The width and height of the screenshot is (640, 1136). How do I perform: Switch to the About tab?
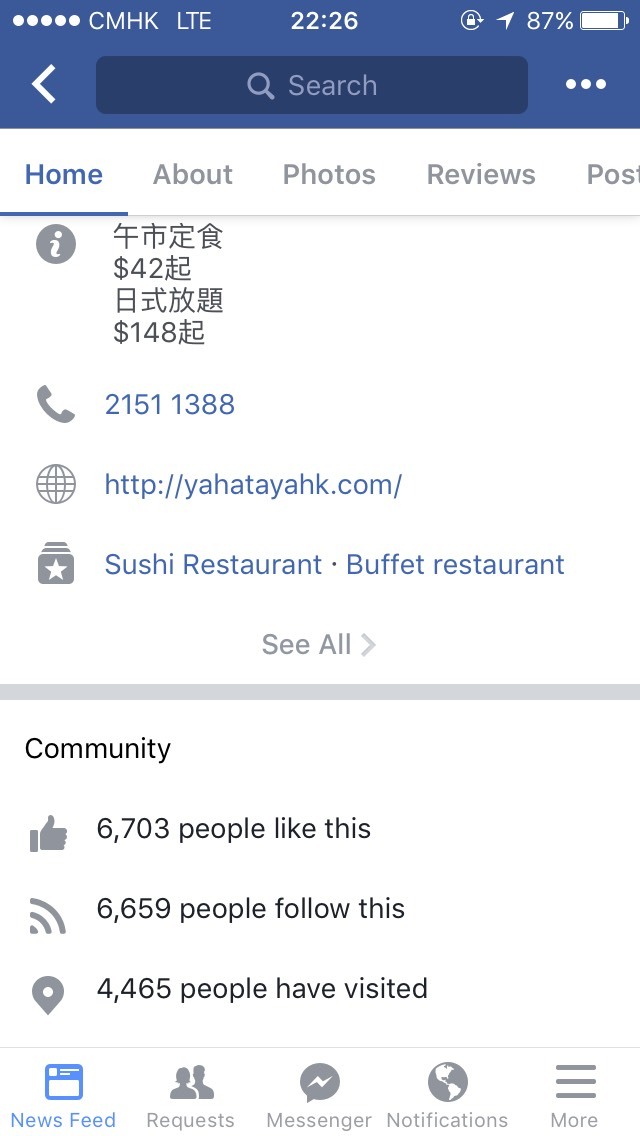click(193, 175)
